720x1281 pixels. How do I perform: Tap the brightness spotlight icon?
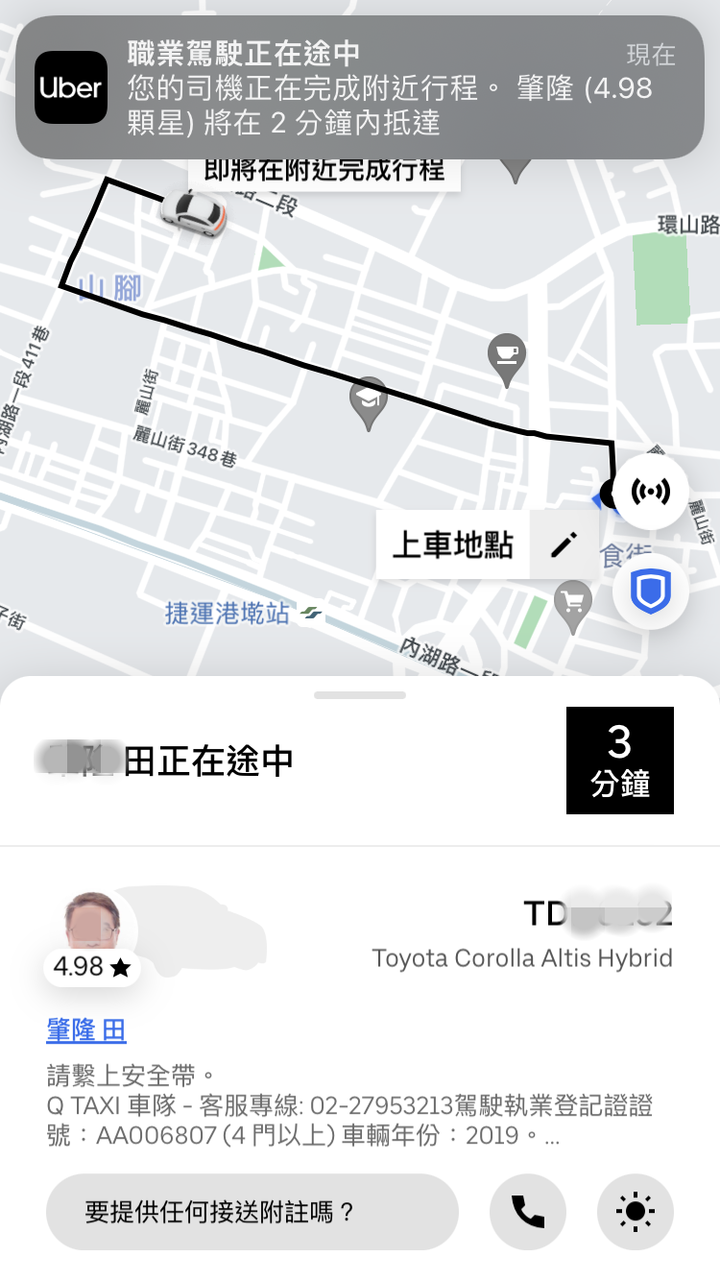(x=635, y=1212)
